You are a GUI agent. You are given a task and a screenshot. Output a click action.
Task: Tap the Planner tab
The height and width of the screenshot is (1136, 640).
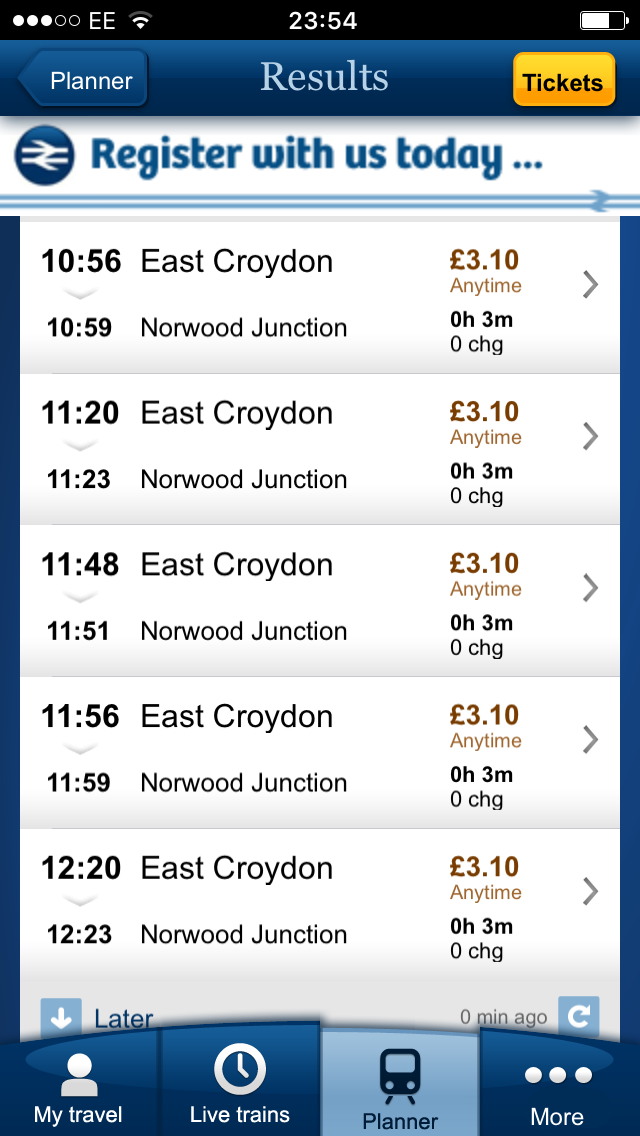pyautogui.click(x=400, y=1088)
